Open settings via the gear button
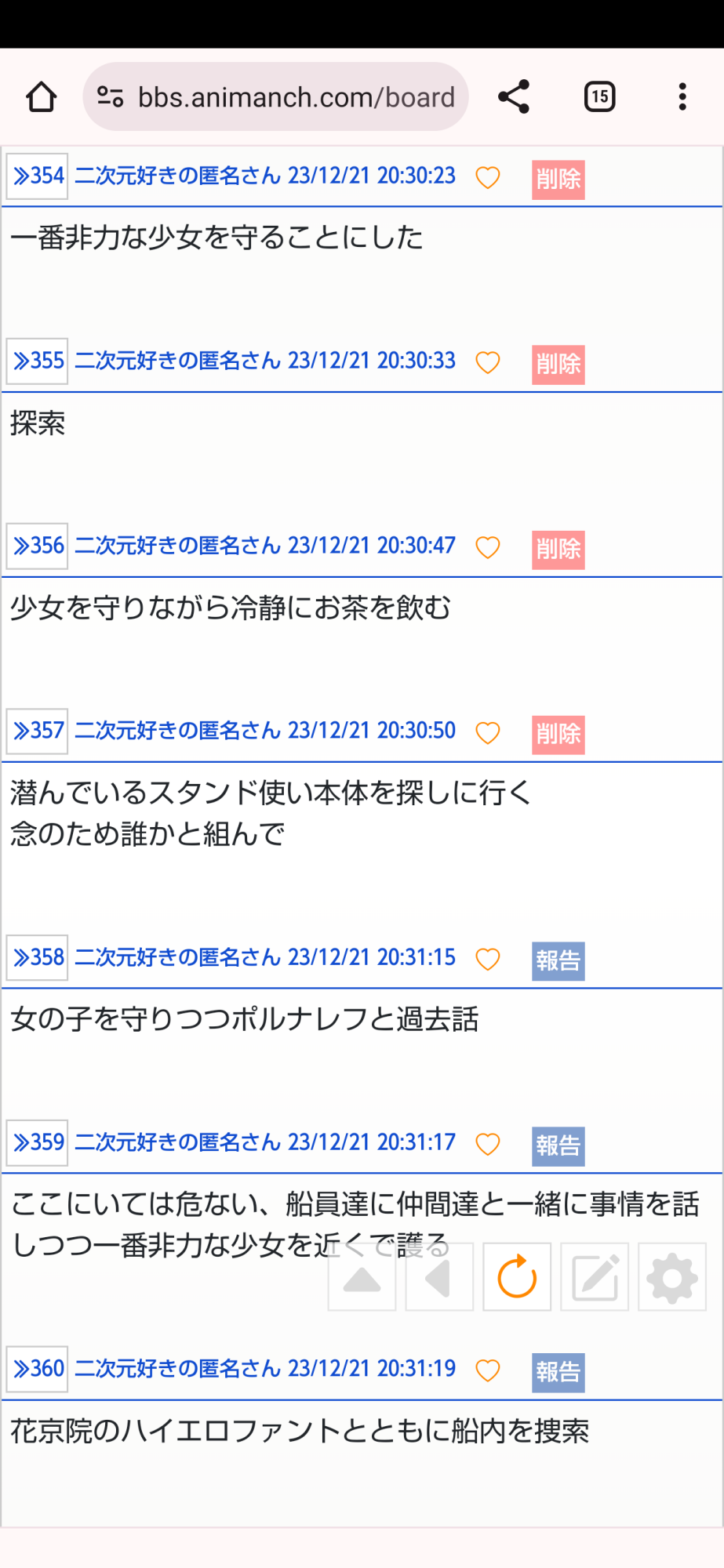The width and height of the screenshot is (724, 1568). point(672,1277)
